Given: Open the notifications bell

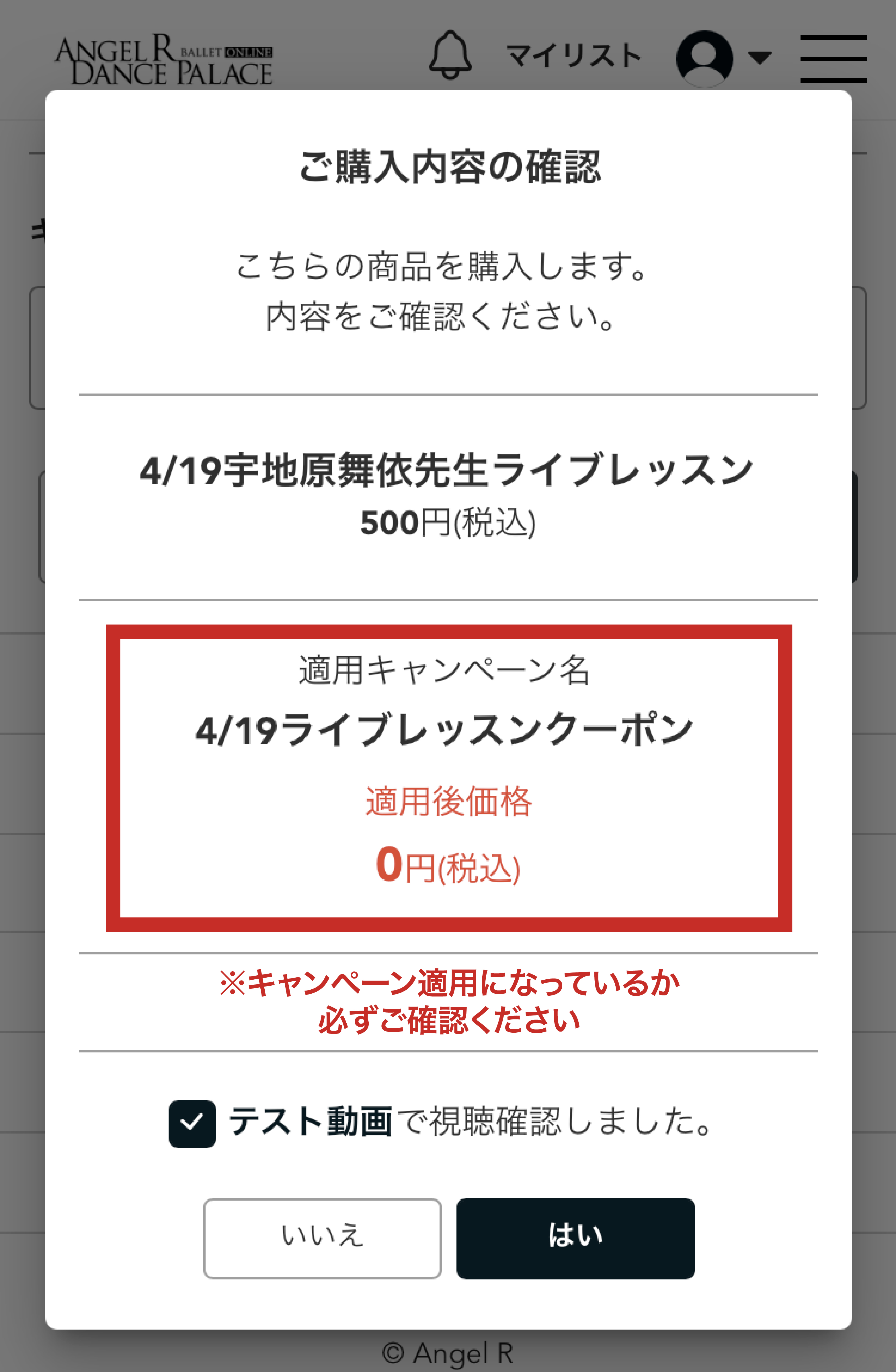Looking at the screenshot, I should click(450, 55).
